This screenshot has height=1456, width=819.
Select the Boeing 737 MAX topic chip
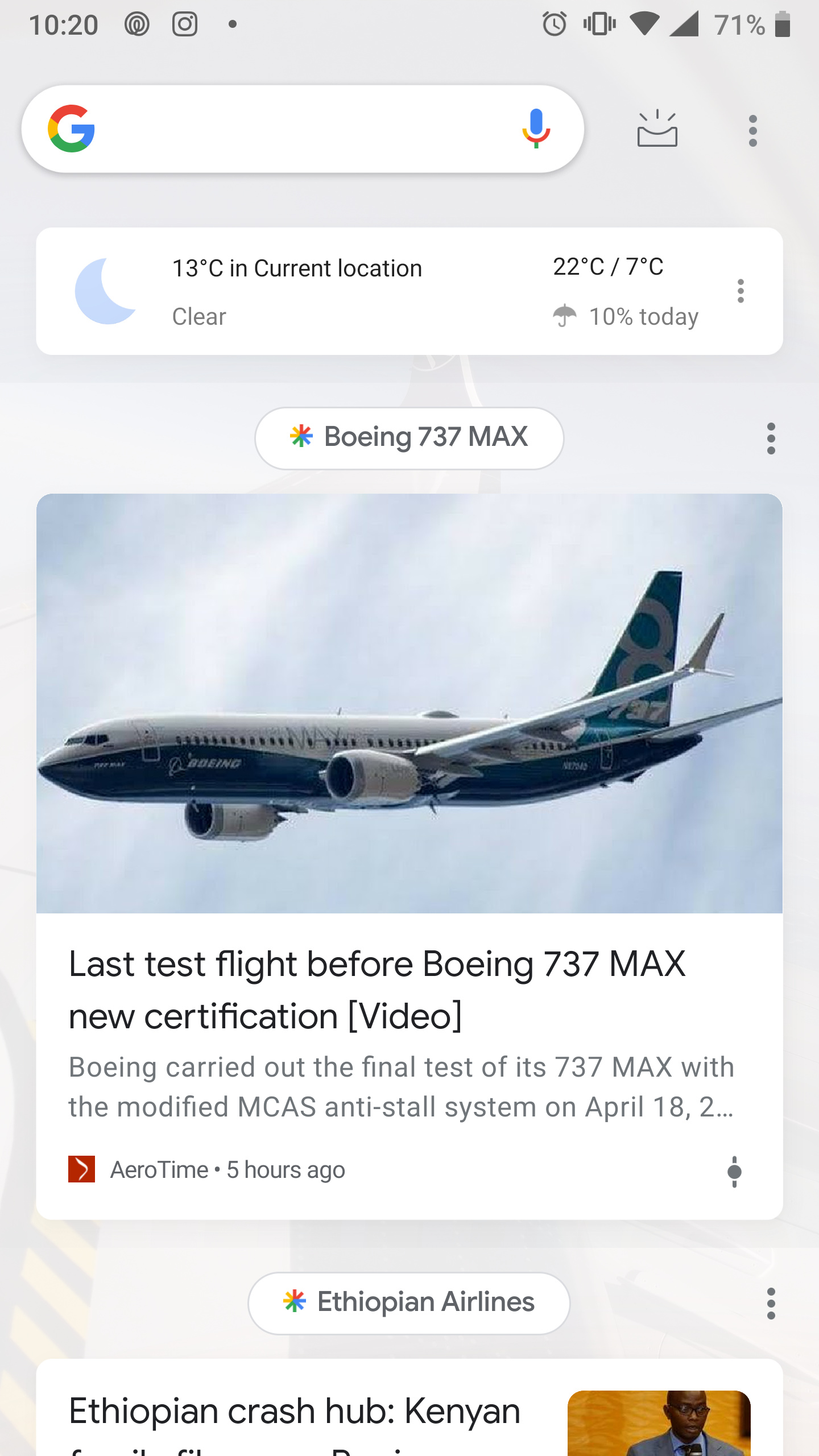(x=409, y=438)
